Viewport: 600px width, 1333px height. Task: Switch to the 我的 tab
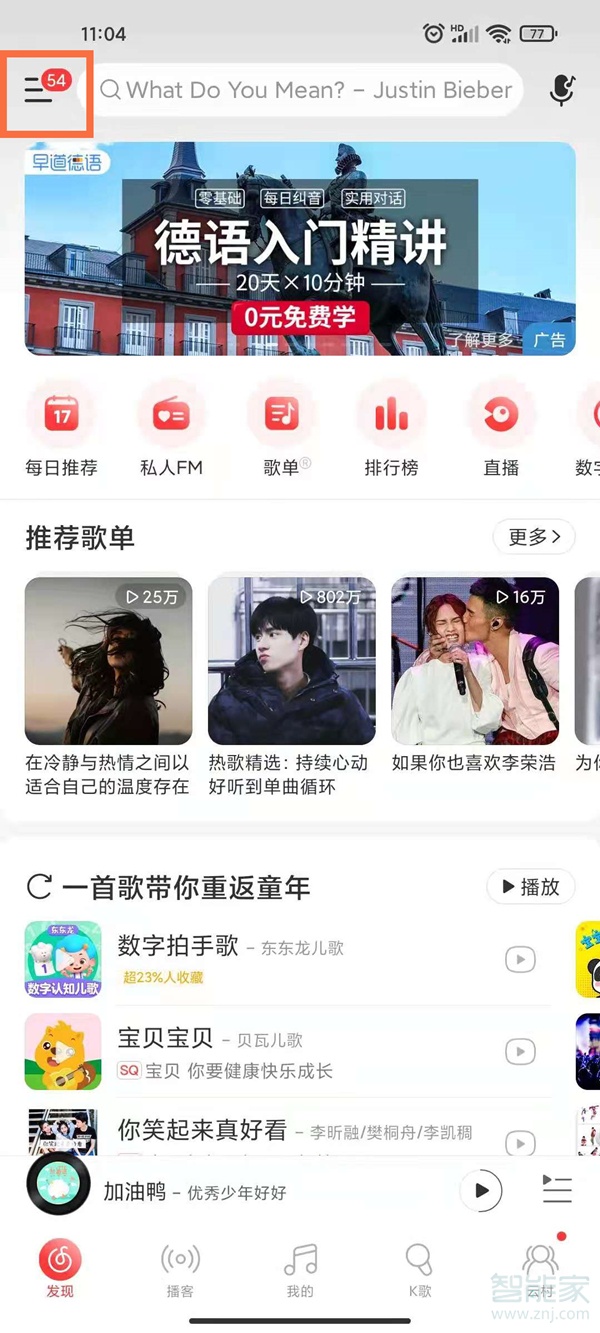click(300, 1269)
